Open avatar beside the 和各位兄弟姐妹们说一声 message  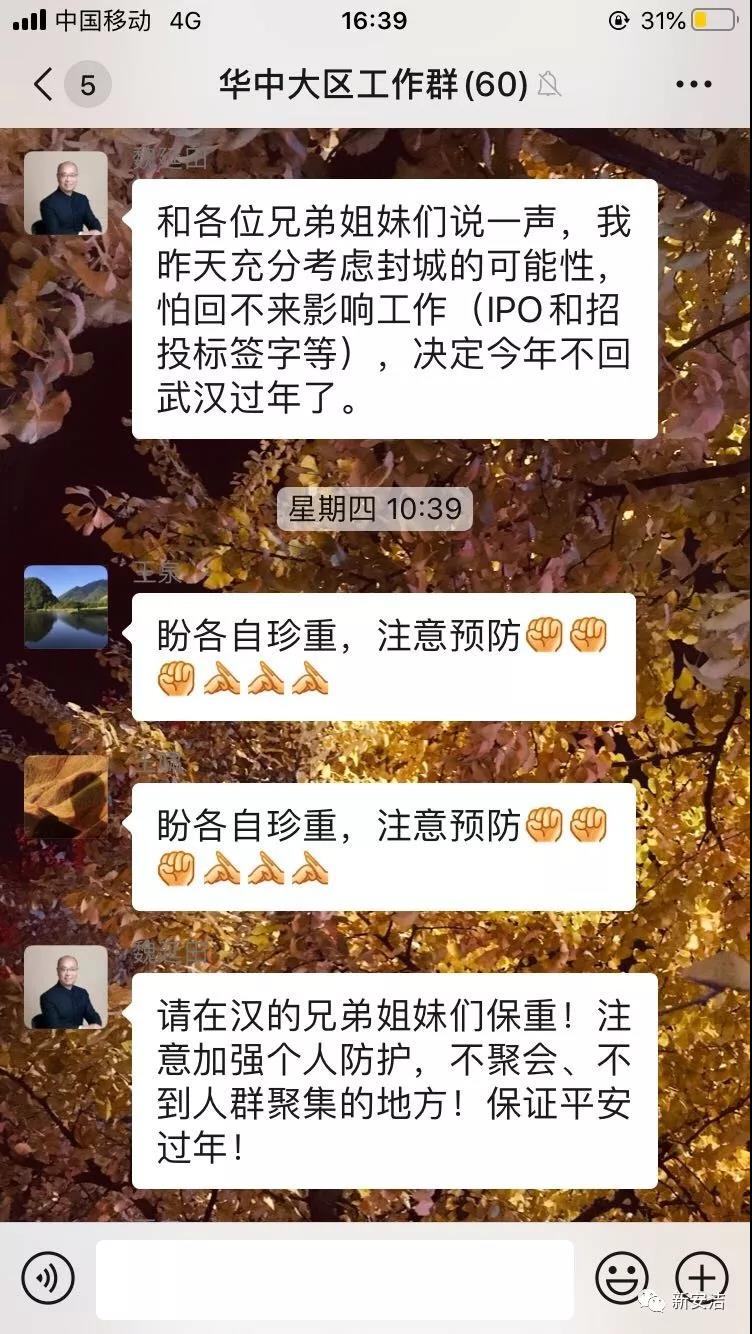point(66,193)
